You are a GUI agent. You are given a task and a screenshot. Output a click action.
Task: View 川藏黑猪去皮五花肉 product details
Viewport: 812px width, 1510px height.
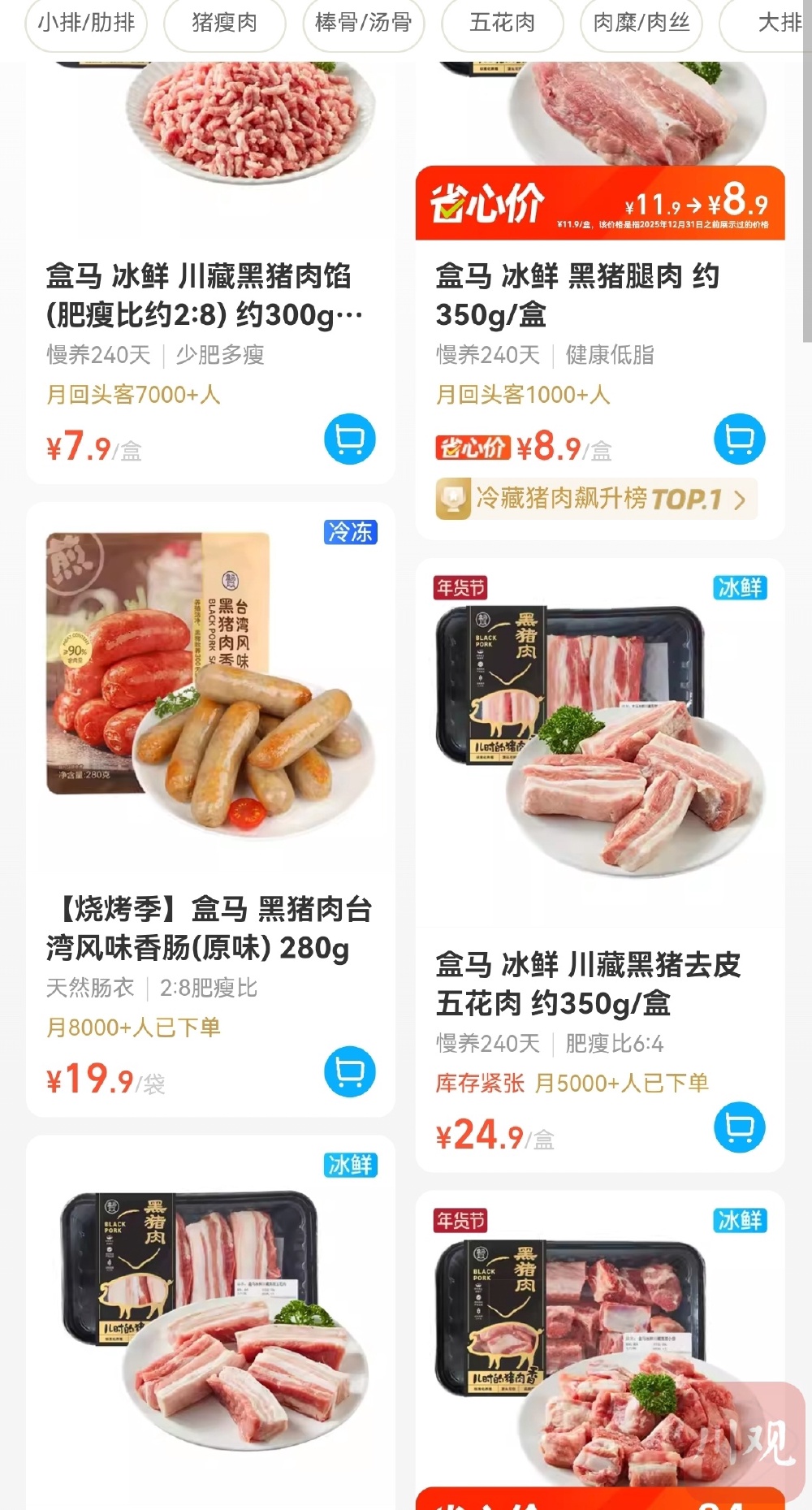589,984
